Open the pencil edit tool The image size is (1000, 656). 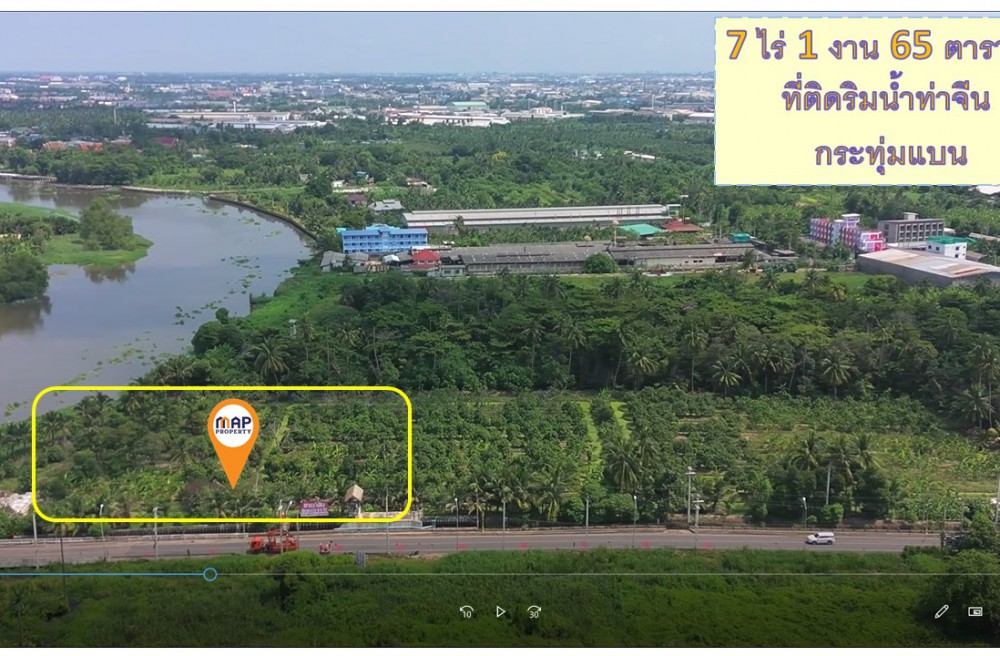pos(941,612)
